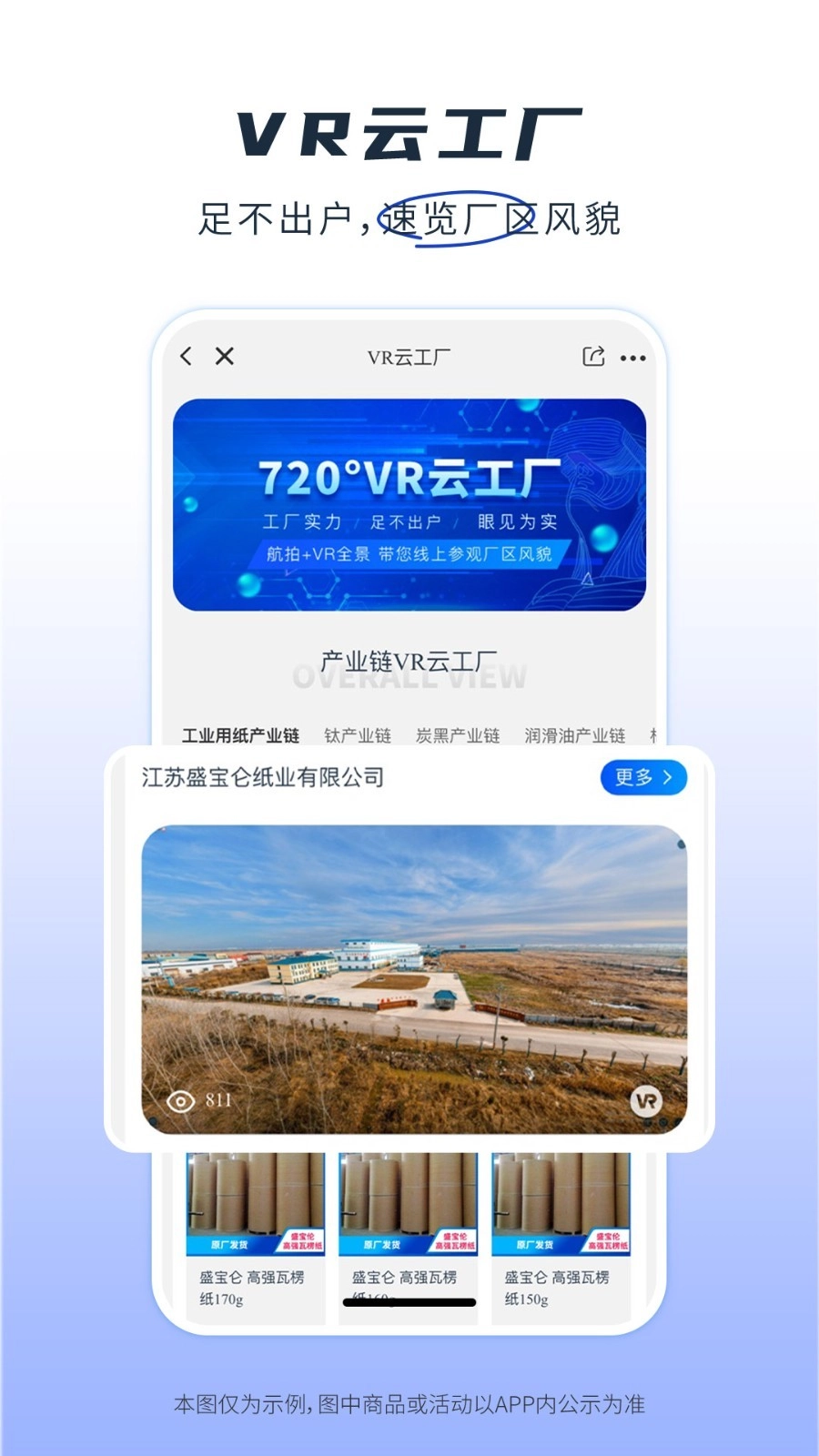Tap the close X icon in the header
Viewport: 819px width, 1456px height.
coord(226,356)
